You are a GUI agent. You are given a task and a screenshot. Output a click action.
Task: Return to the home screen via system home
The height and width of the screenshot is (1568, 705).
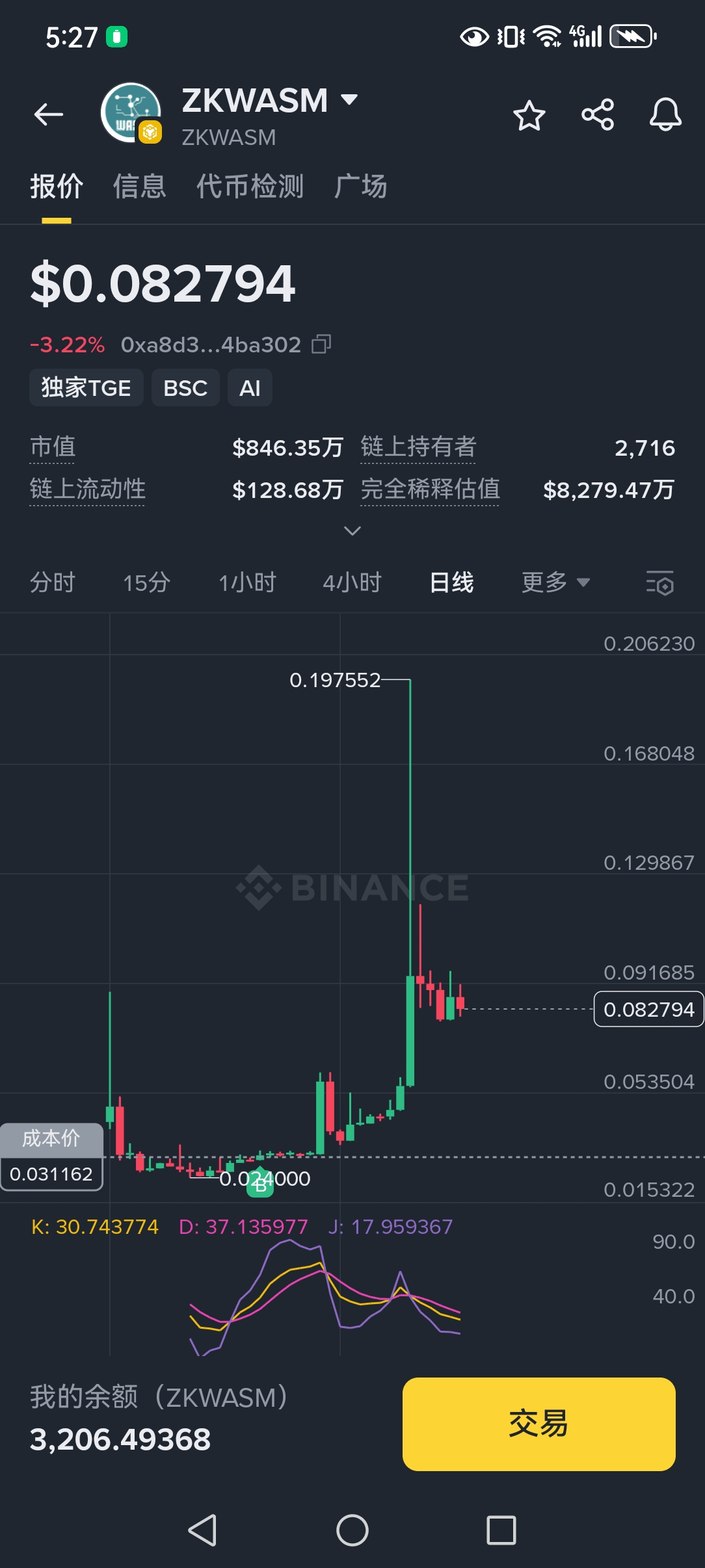point(352,1530)
